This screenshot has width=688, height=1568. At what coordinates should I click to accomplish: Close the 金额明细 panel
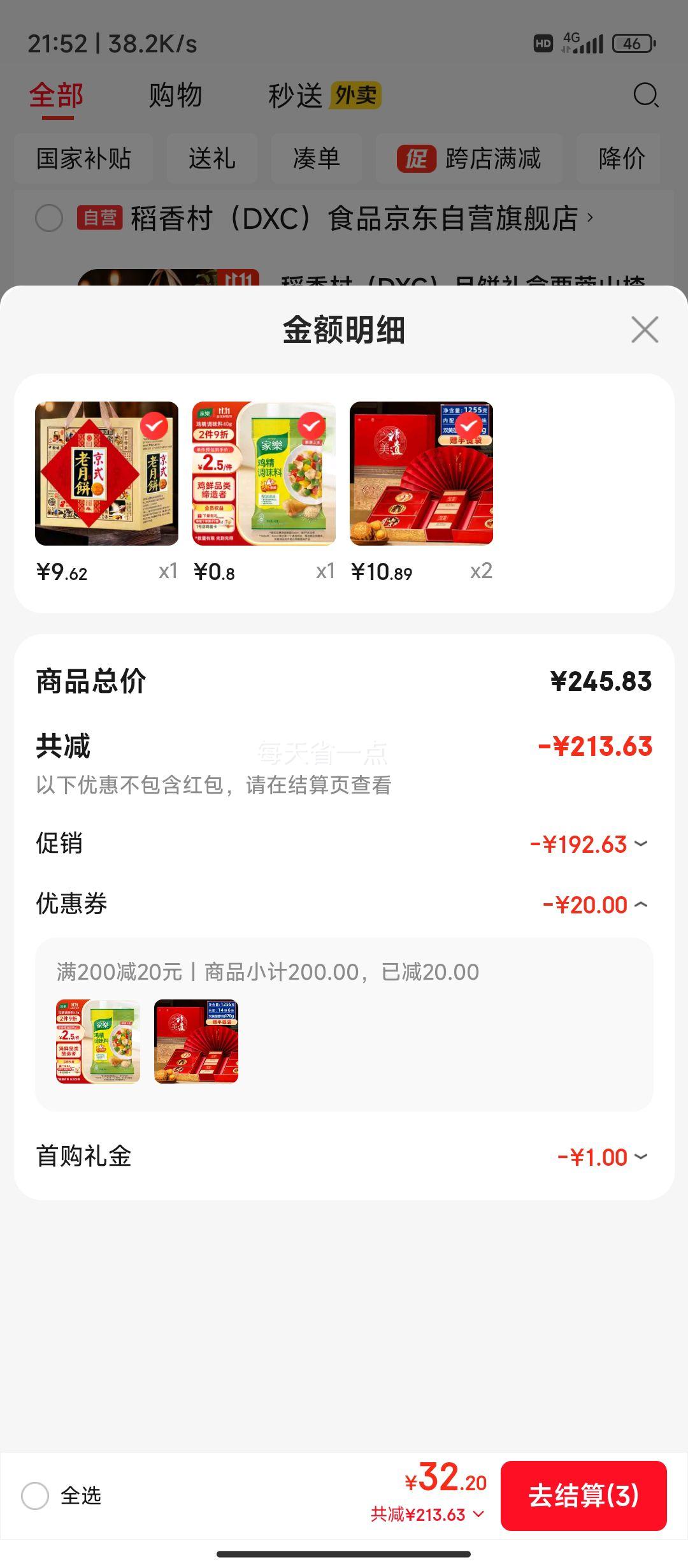pyautogui.click(x=645, y=330)
